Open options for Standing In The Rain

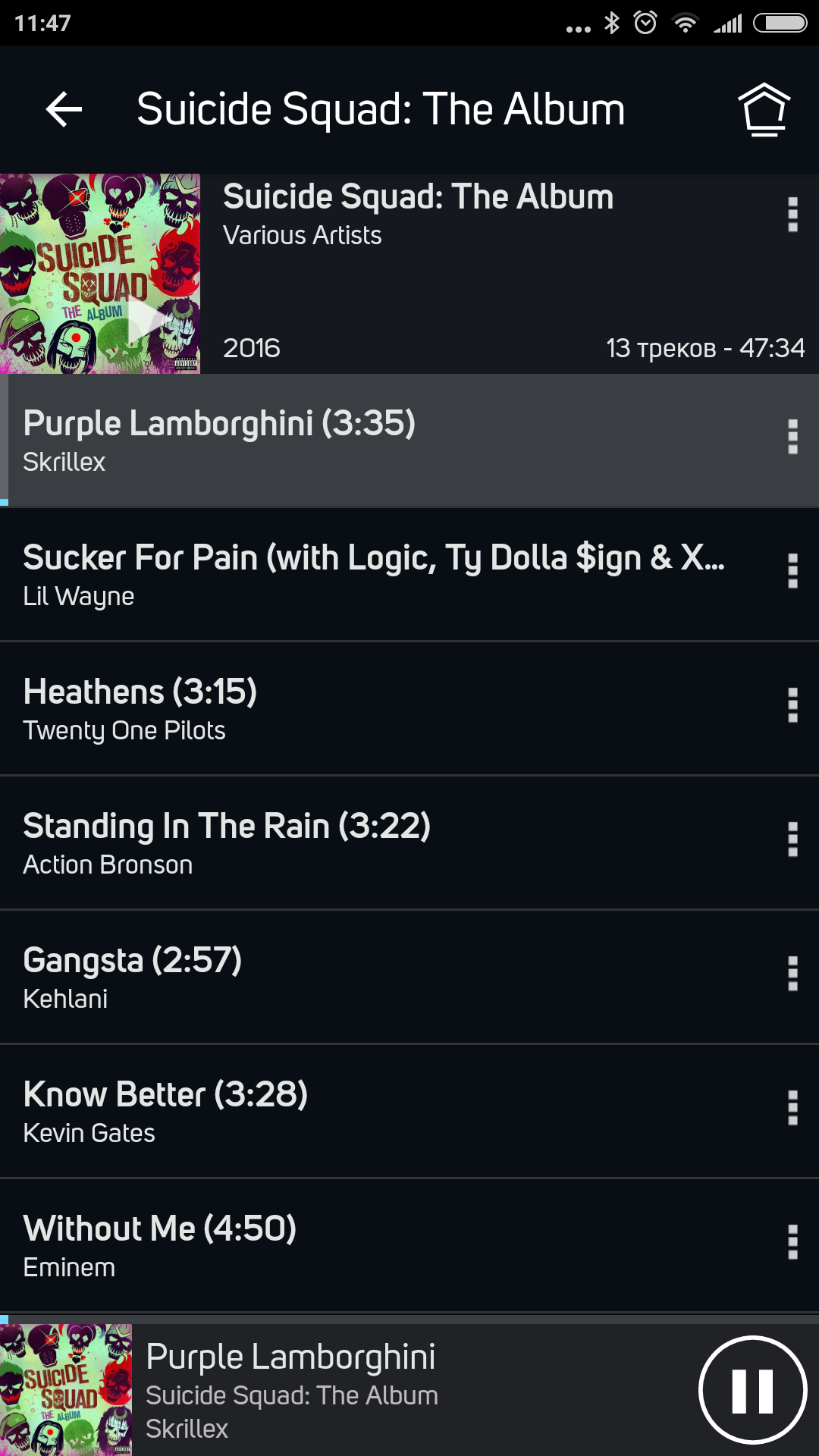(x=792, y=839)
